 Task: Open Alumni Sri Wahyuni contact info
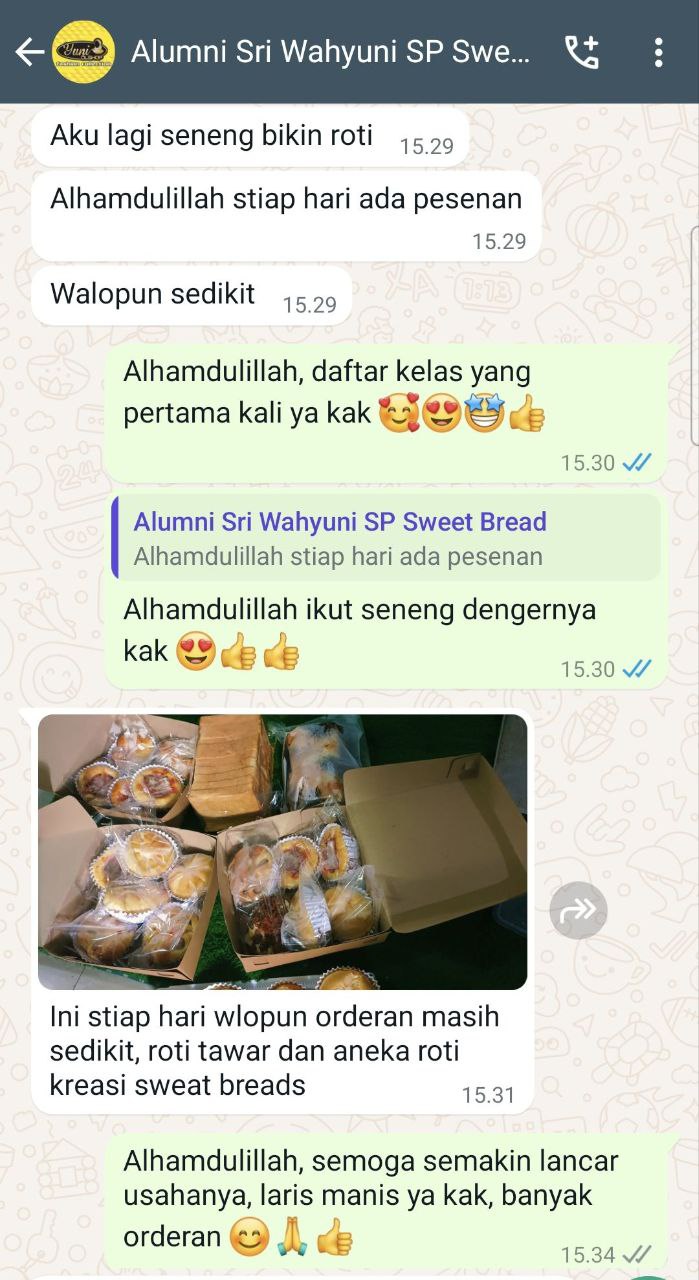click(330, 52)
